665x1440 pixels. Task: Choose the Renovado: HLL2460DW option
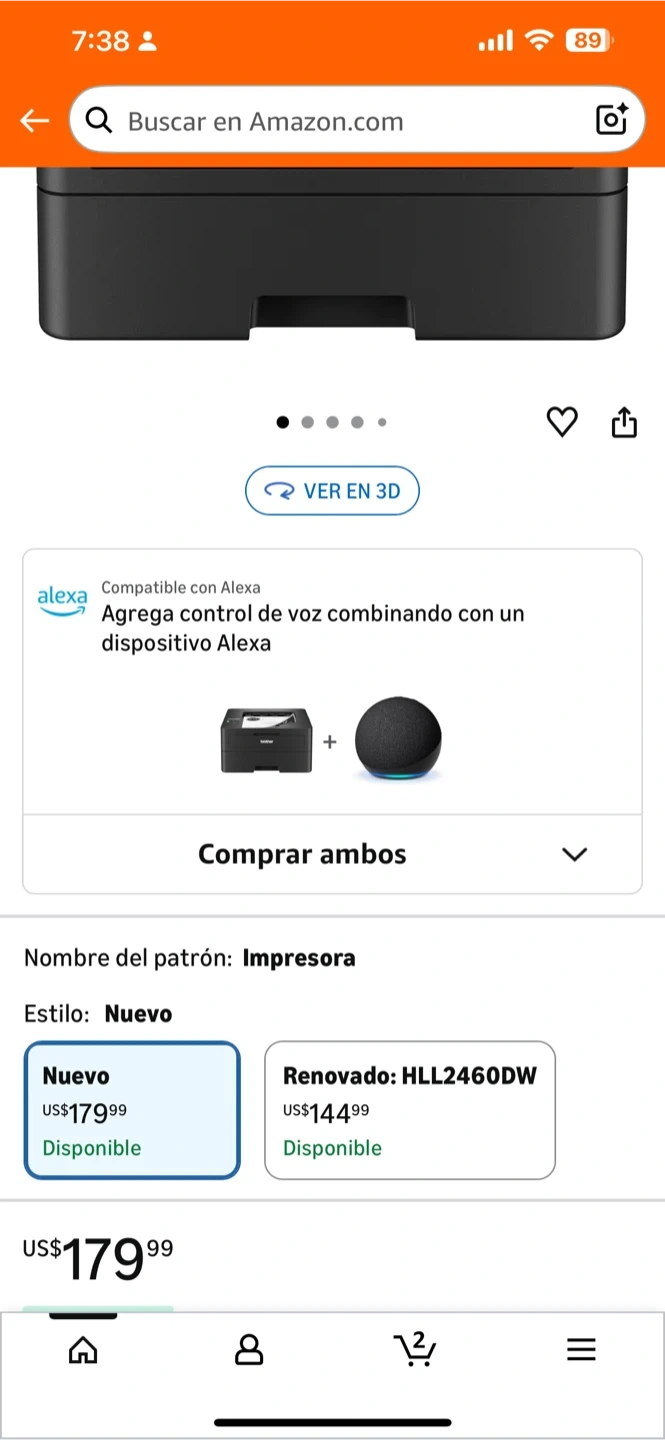point(409,1110)
